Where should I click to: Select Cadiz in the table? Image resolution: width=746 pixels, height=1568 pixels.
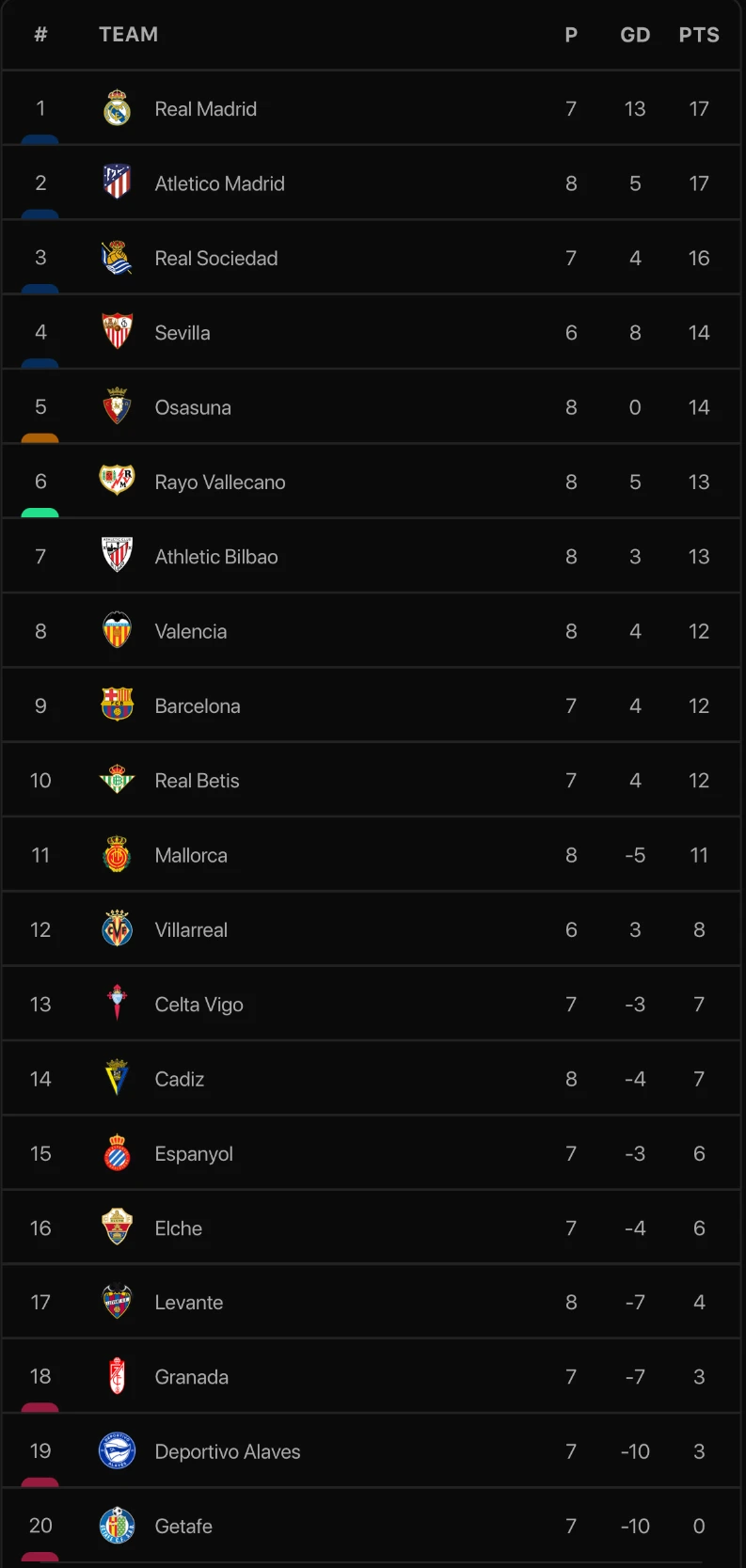179,1079
